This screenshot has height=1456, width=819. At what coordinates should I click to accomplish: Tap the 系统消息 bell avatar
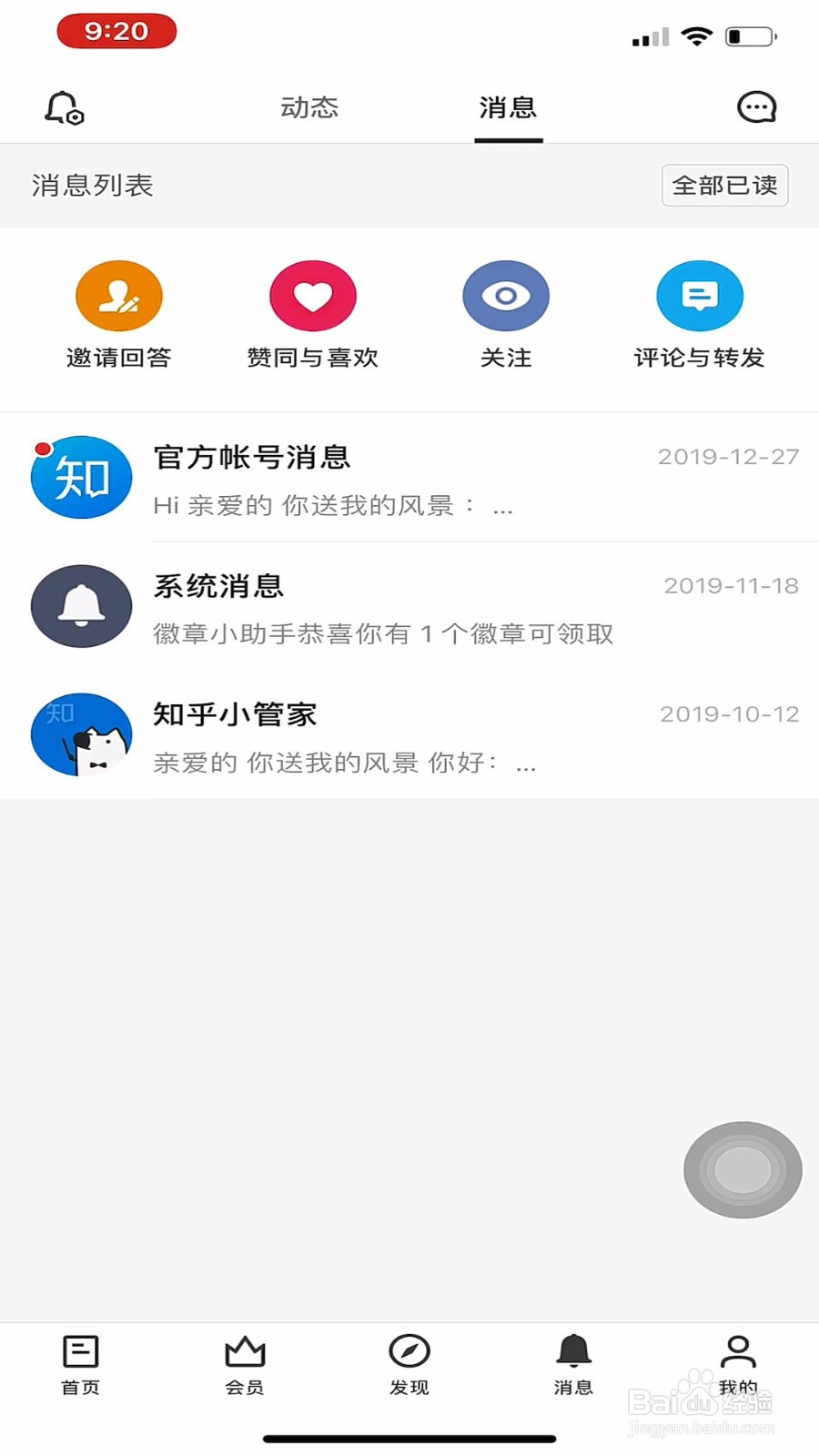pyautogui.click(x=81, y=606)
